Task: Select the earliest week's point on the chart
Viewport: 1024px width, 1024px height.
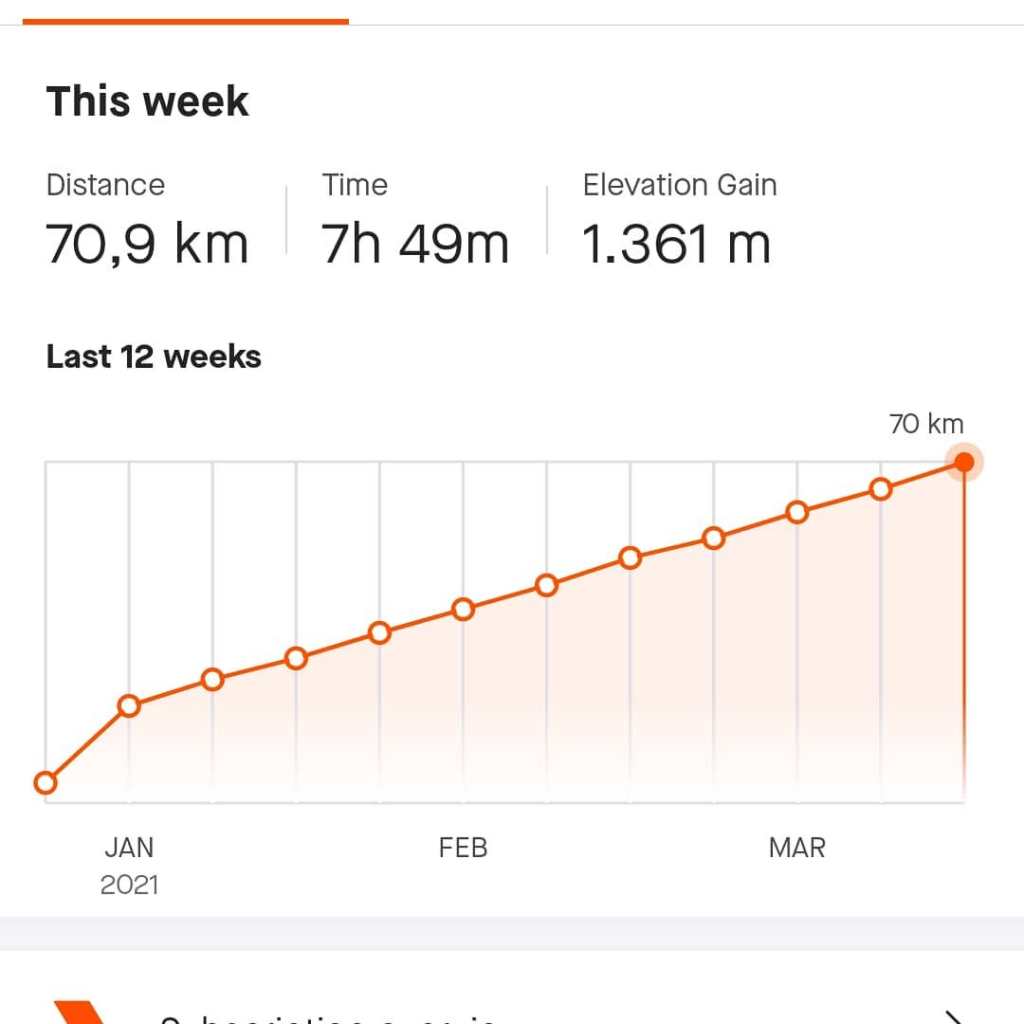Action: coord(45,783)
